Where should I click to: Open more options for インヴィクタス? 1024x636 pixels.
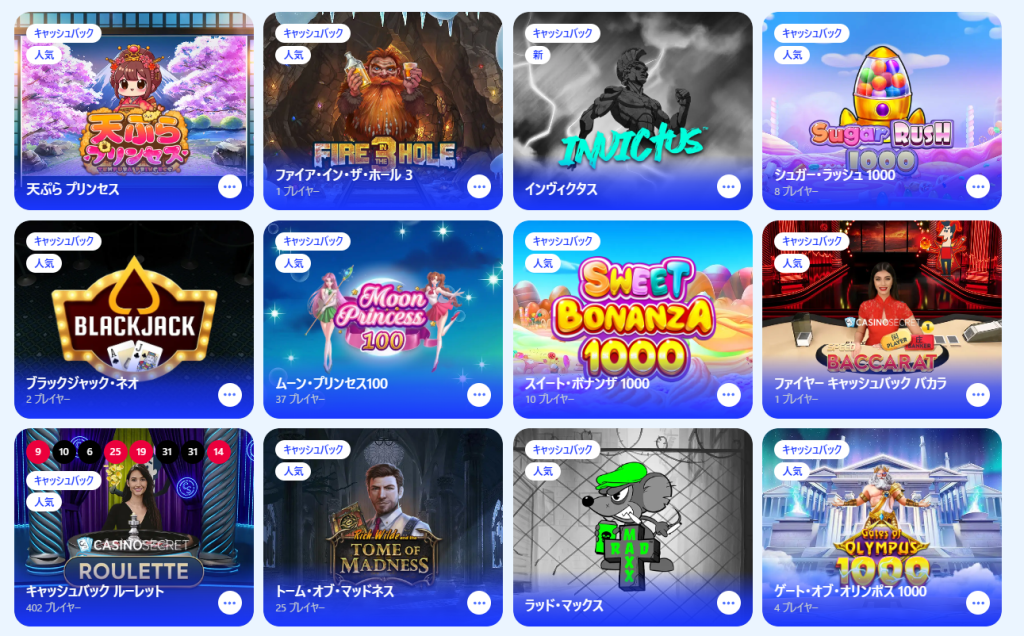[x=729, y=187]
